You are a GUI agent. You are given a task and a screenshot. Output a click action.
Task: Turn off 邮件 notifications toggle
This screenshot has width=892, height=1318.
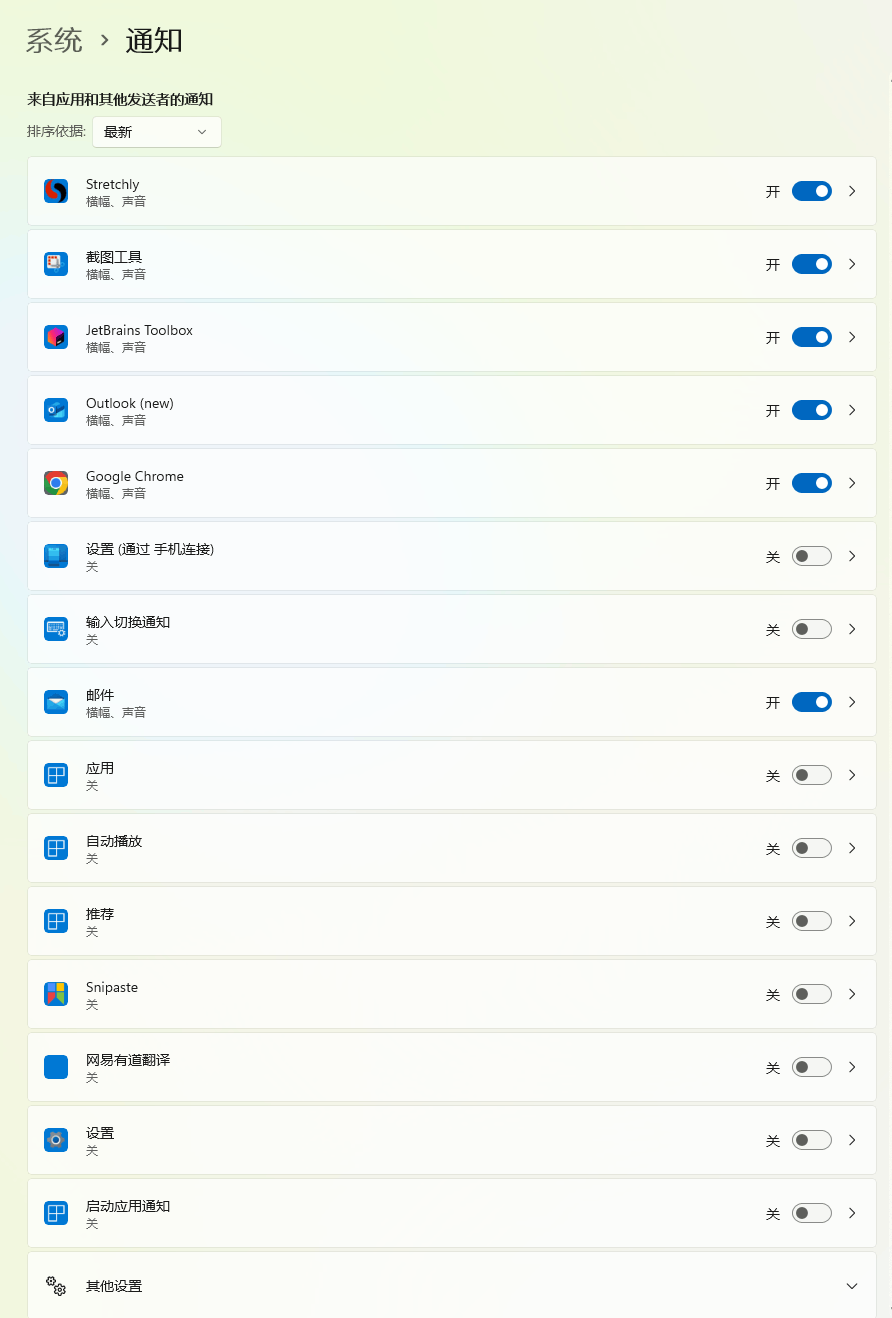click(x=811, y=702)
